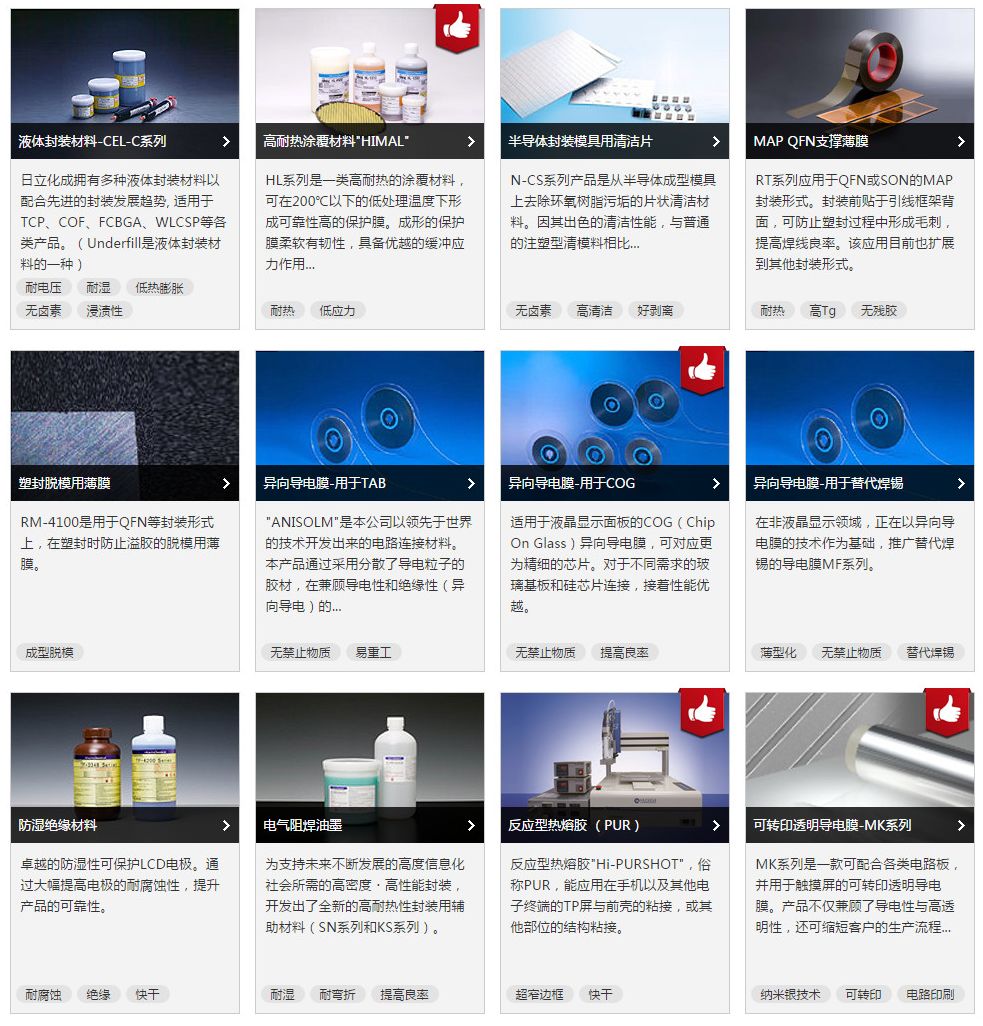Image resolution: width=983 pixels, height=1026 pixels.
Task: Open the 液体封装材料-CEL-C系列 product card
Action: tap(125, 141)
